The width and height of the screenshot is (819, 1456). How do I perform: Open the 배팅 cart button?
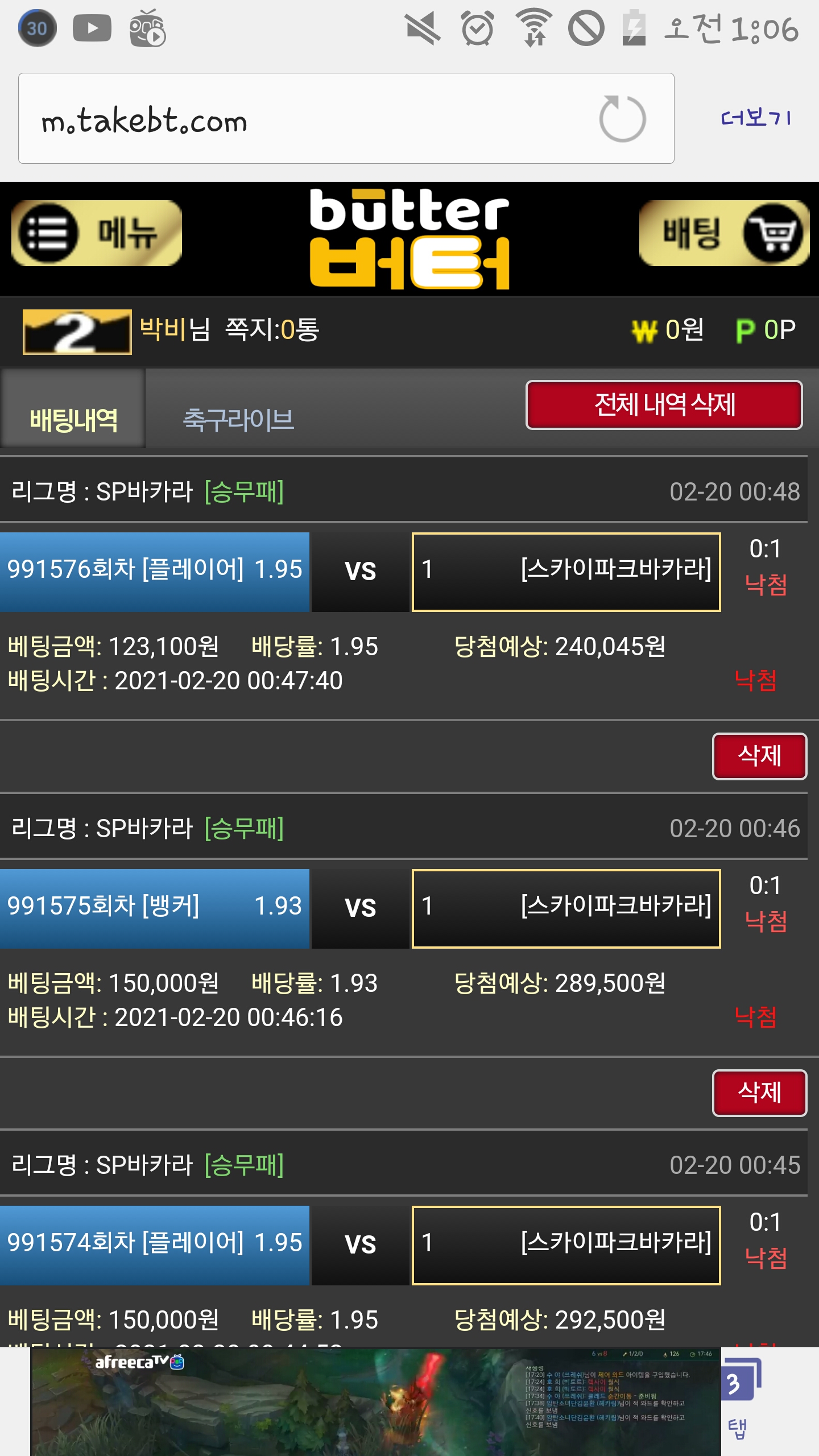[723, 233]
